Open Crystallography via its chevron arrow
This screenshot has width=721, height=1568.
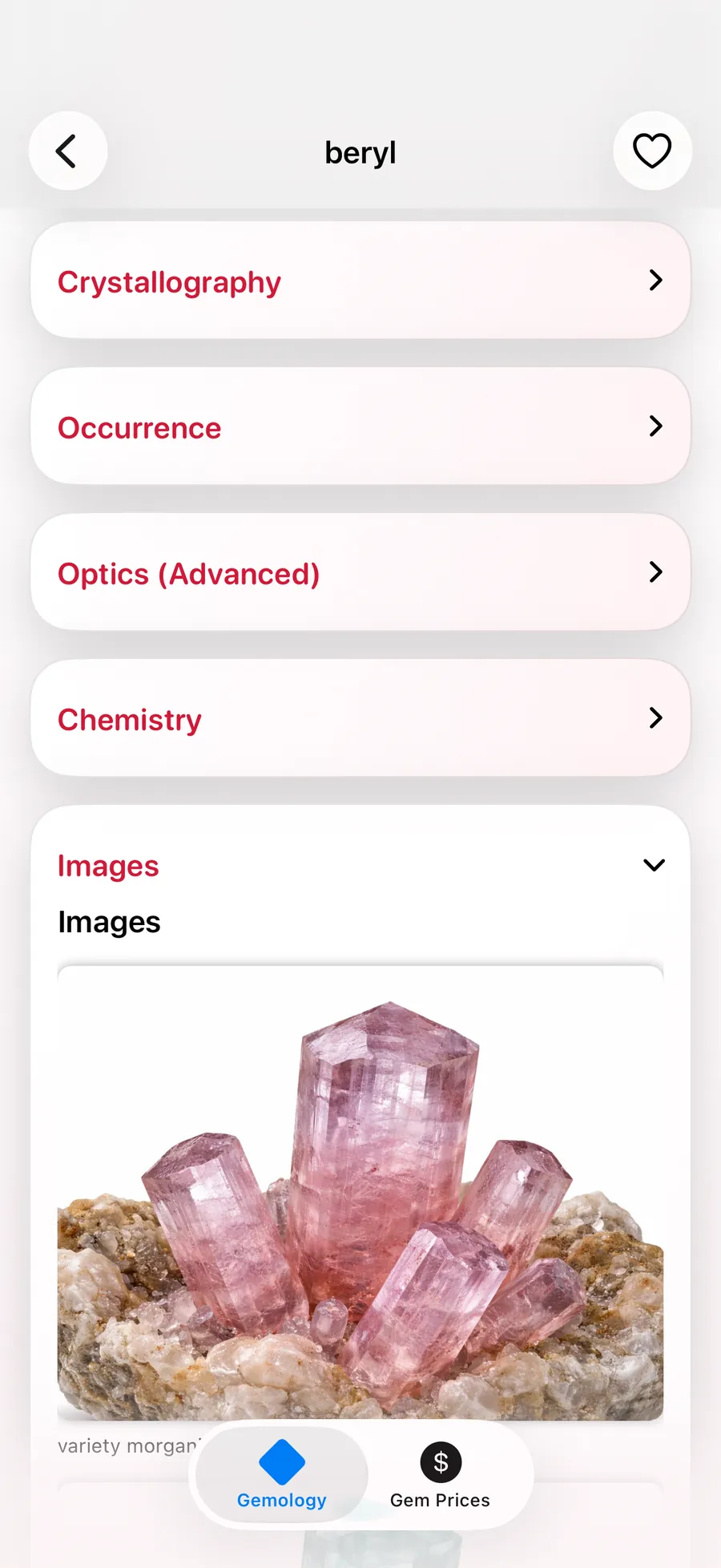click(x=655, y=281)
